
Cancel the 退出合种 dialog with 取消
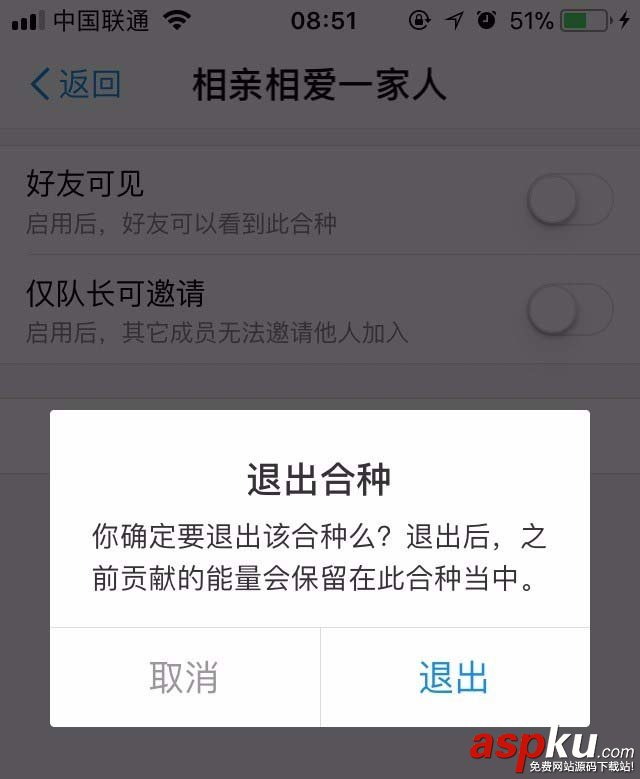coord(184,677)
